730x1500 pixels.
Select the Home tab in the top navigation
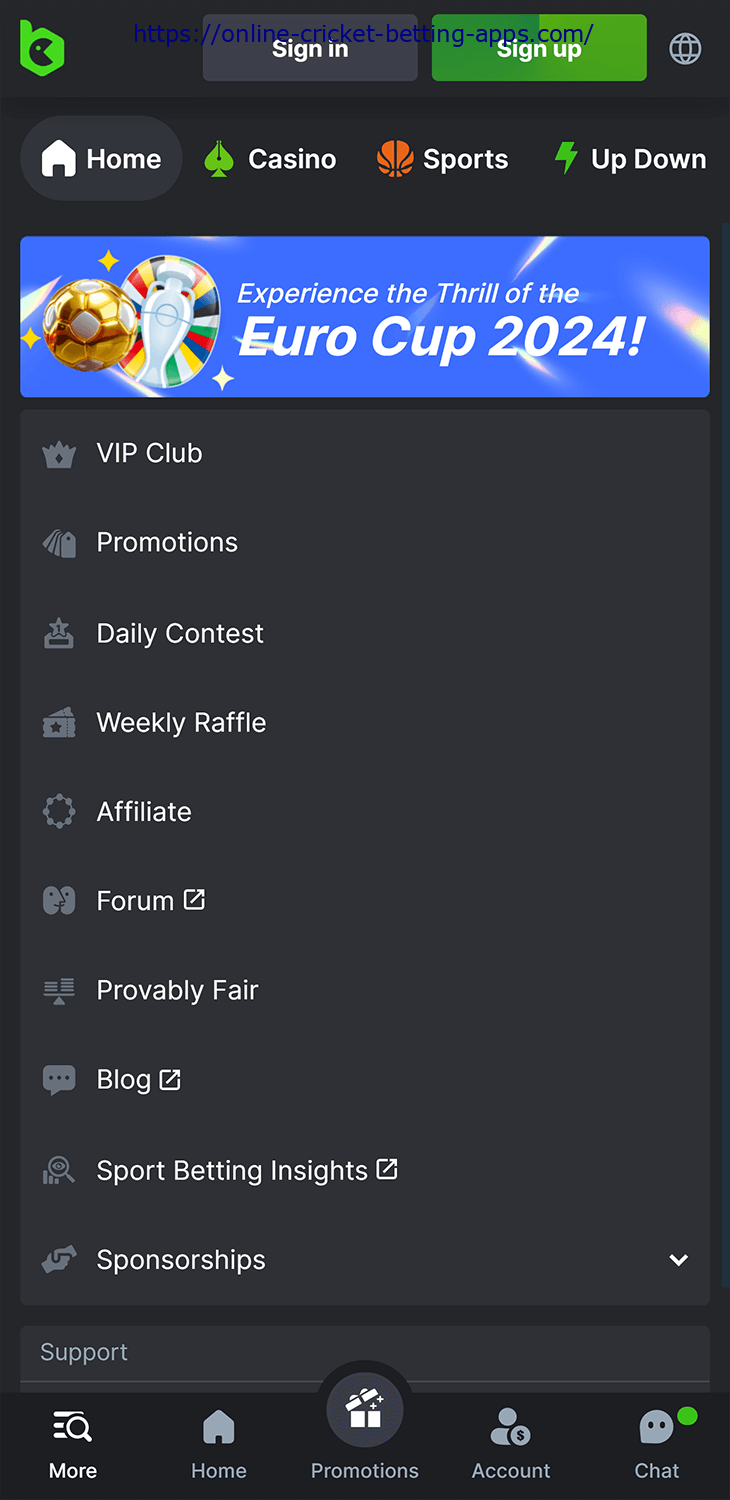(101, 159)
